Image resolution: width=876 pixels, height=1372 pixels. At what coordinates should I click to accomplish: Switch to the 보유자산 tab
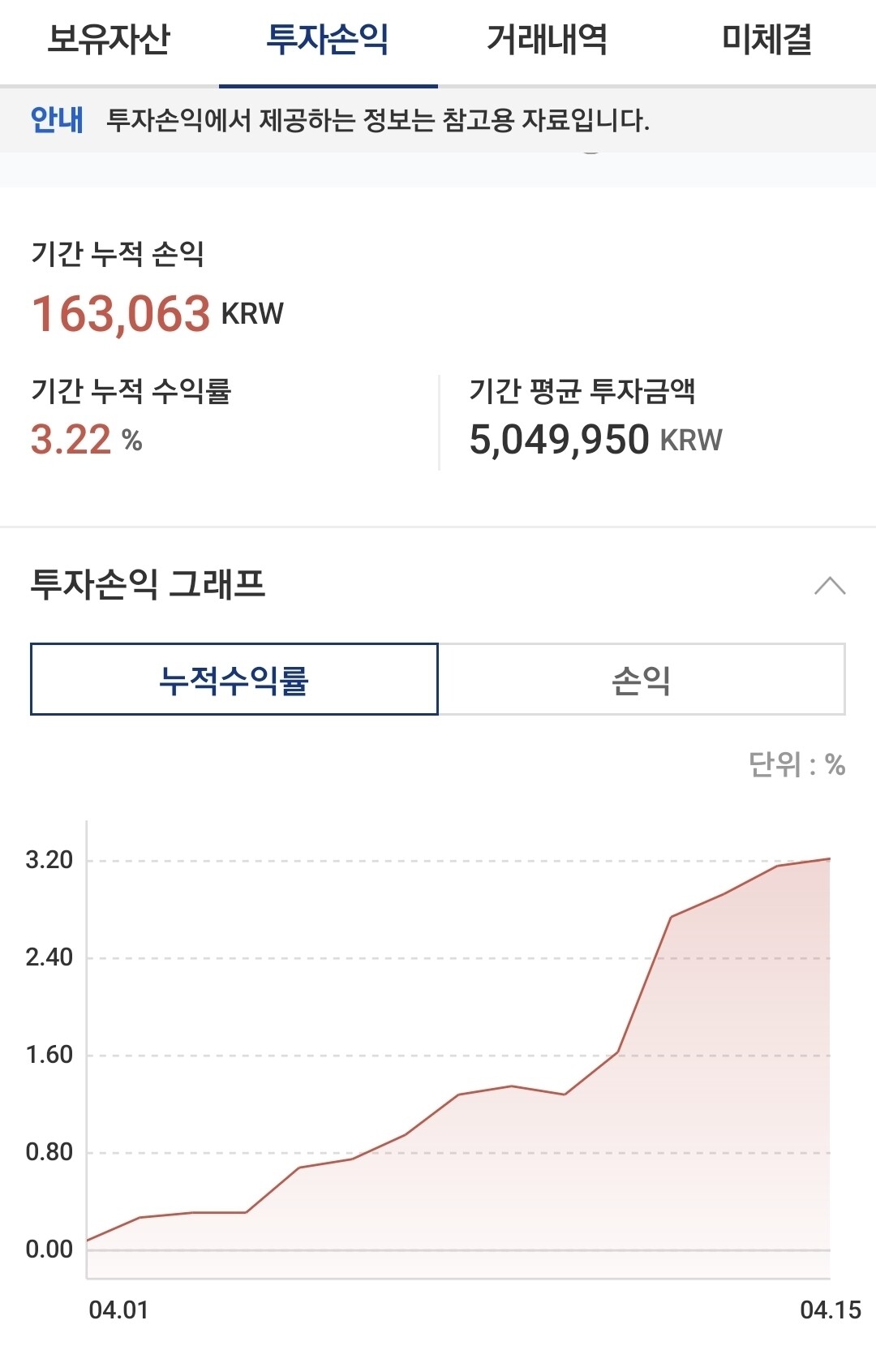(x=109, y=40)
